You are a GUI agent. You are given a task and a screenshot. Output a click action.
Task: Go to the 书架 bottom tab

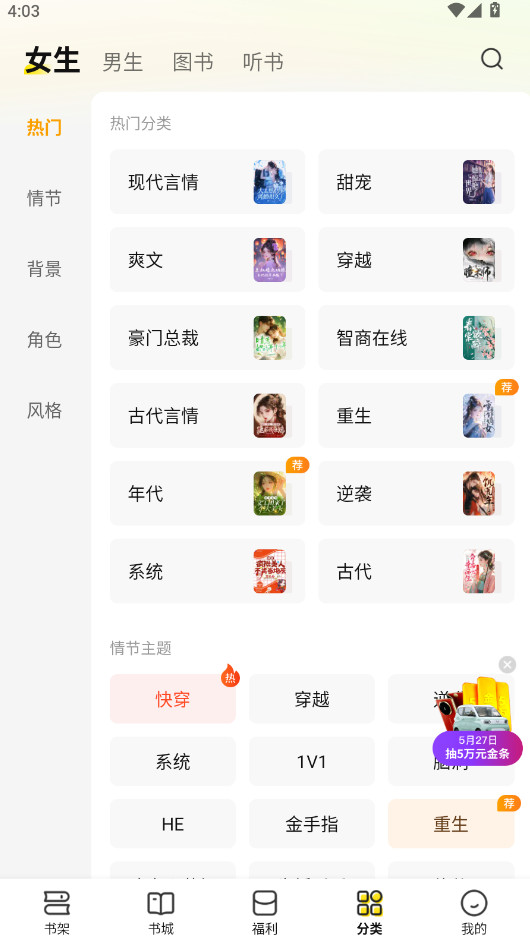57,912
